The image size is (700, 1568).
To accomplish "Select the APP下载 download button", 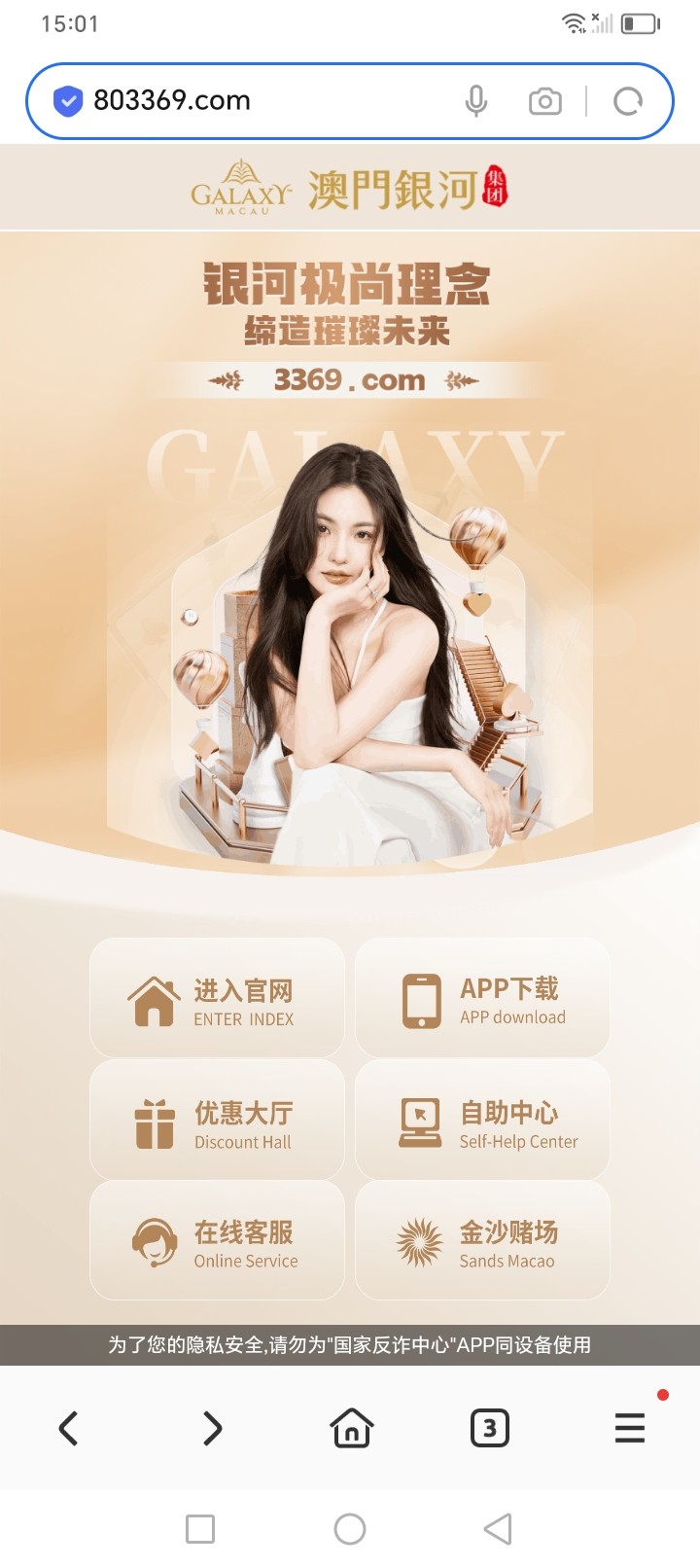I will [482, 1000].
